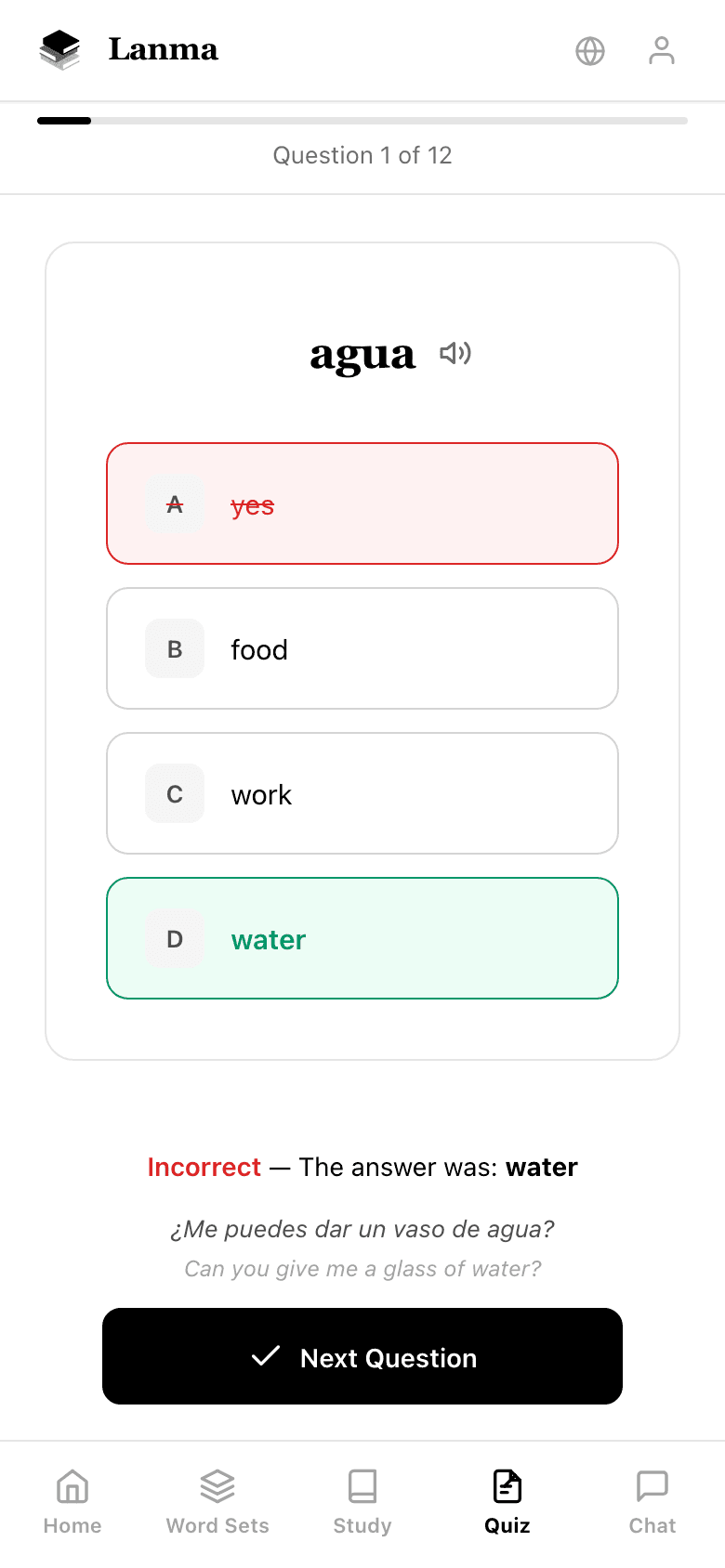Click the "Question 1 of 12" label
Image resolution: width=725 pixels, height=1568 pixels.
[362, 155]
